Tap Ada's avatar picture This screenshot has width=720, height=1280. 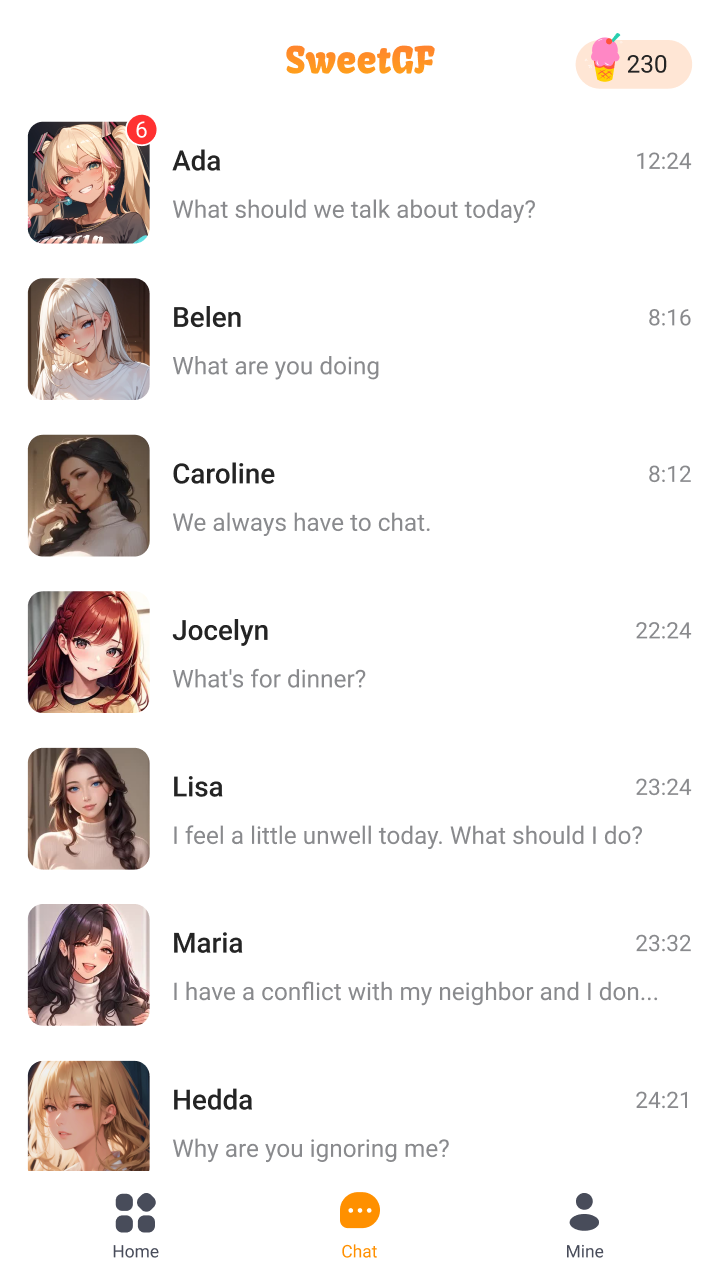pyautogui.click(x=88, y=182)
